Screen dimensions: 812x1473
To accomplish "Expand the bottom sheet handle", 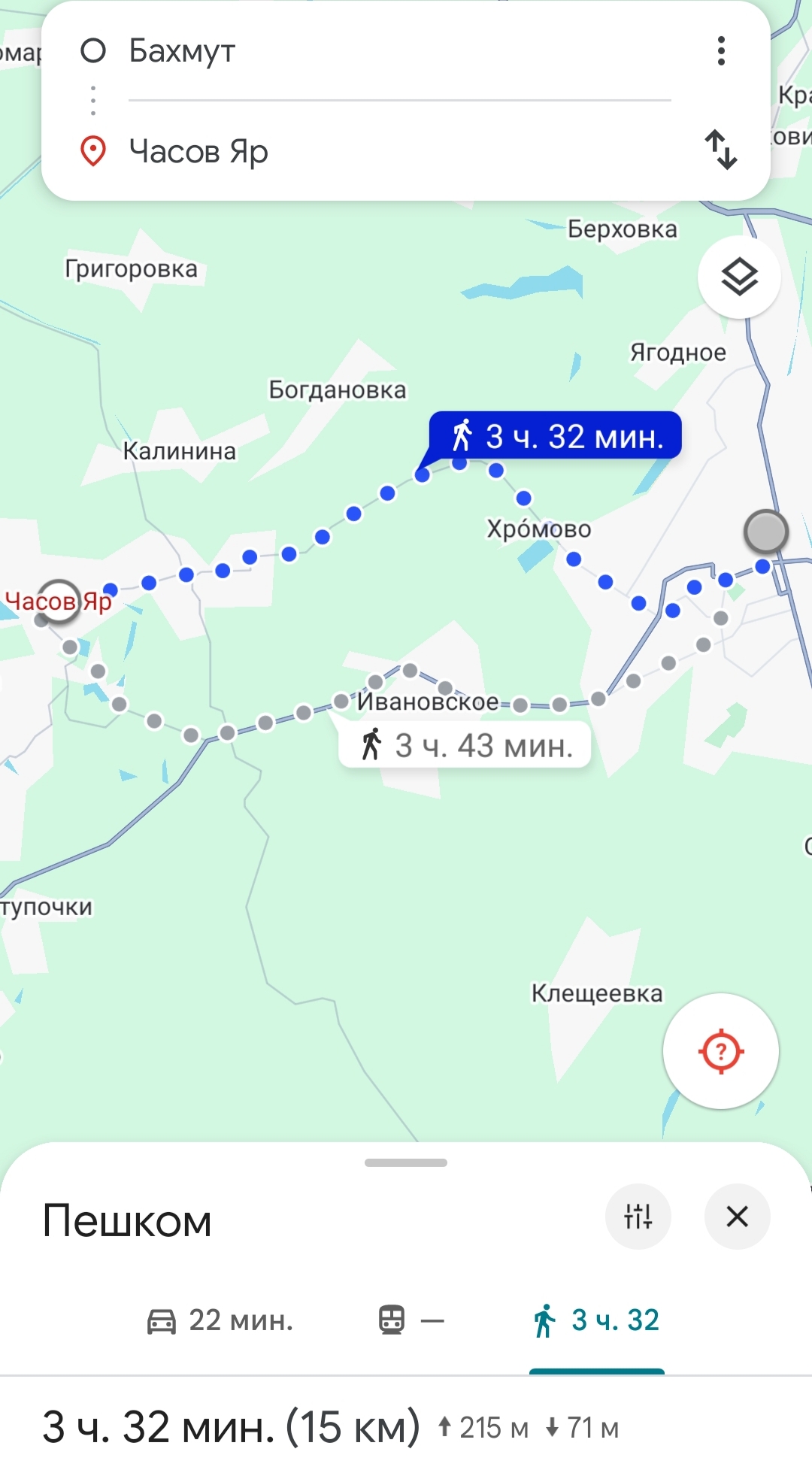I will (406, 1162).
